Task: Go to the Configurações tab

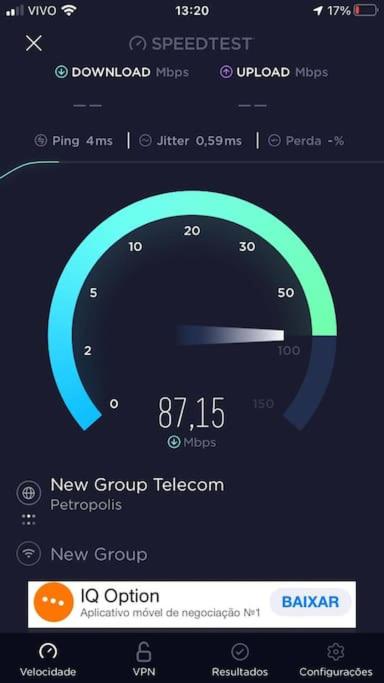Action: click(336, 660)
